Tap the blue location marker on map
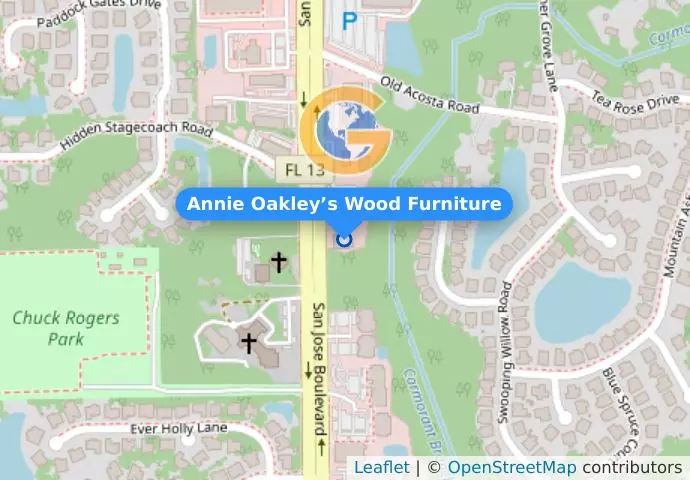Screen dimensions: 690x480 pyautogui.click(x=345, y=239)
